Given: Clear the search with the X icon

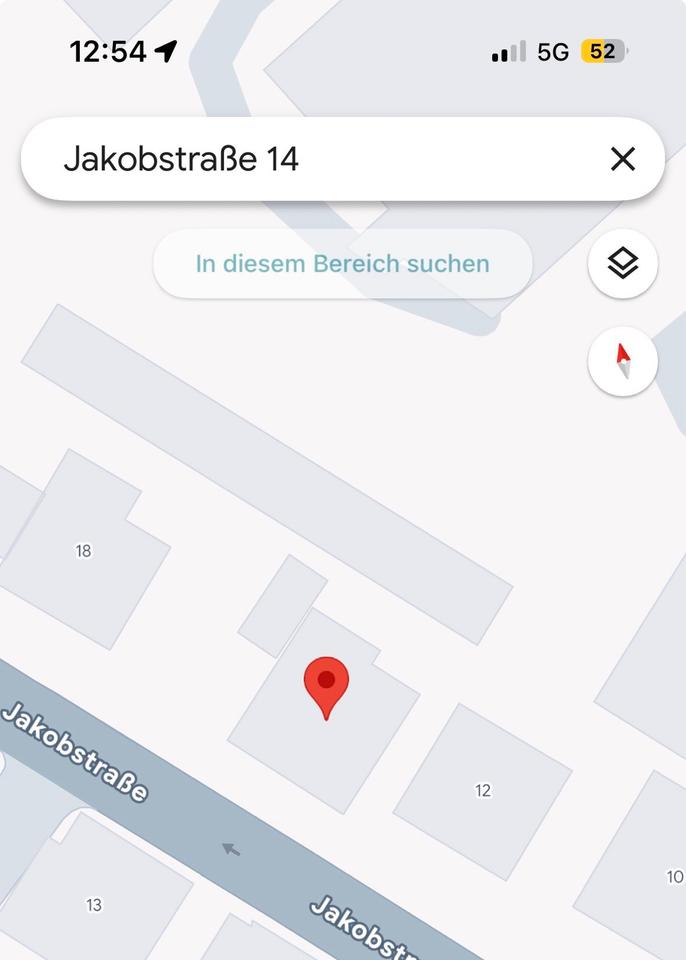Looking at the screenshot, I should point(622,159).
